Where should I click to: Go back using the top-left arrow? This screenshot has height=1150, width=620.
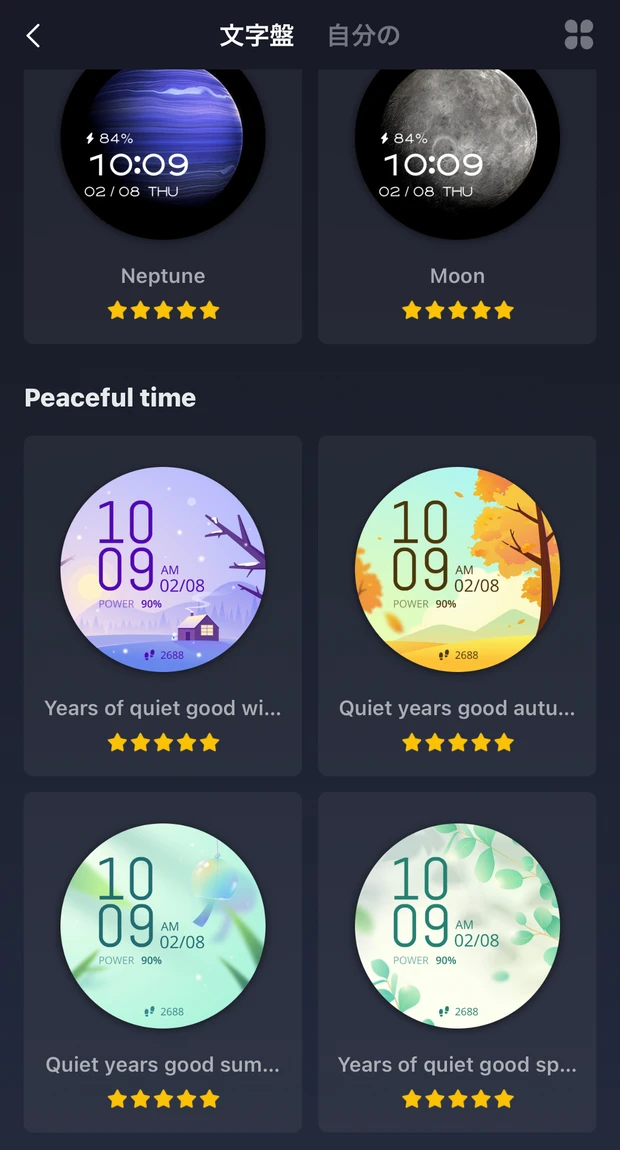click(34, 36)
